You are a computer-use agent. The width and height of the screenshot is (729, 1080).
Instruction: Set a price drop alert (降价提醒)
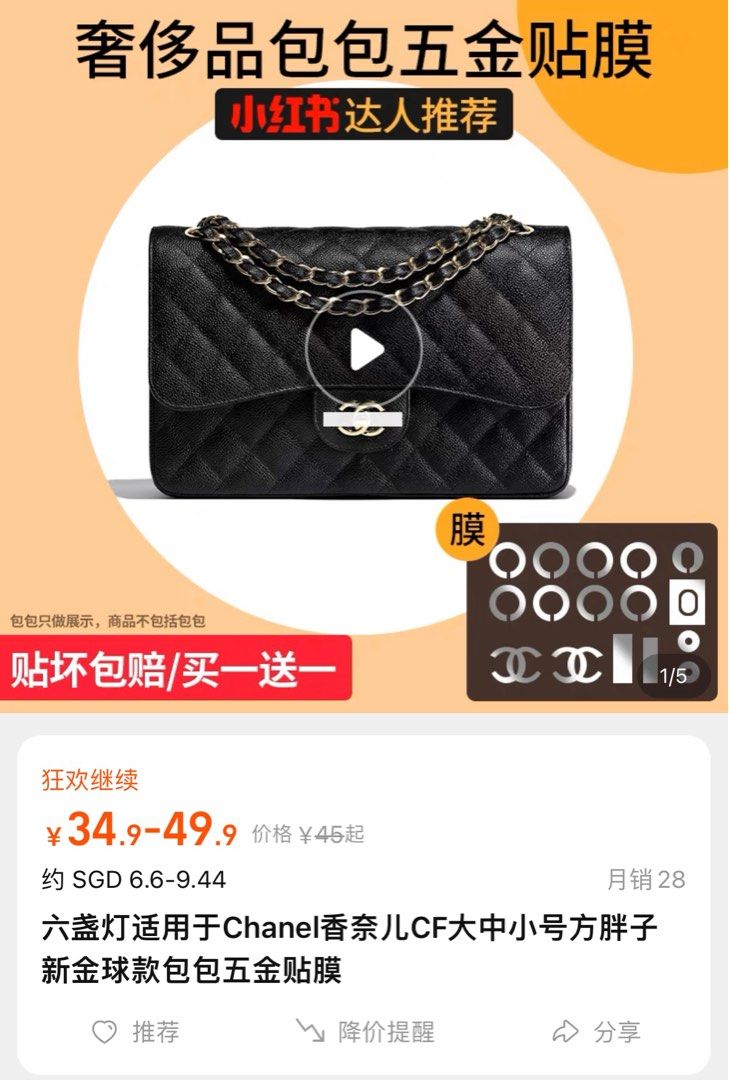(365, 1031)
